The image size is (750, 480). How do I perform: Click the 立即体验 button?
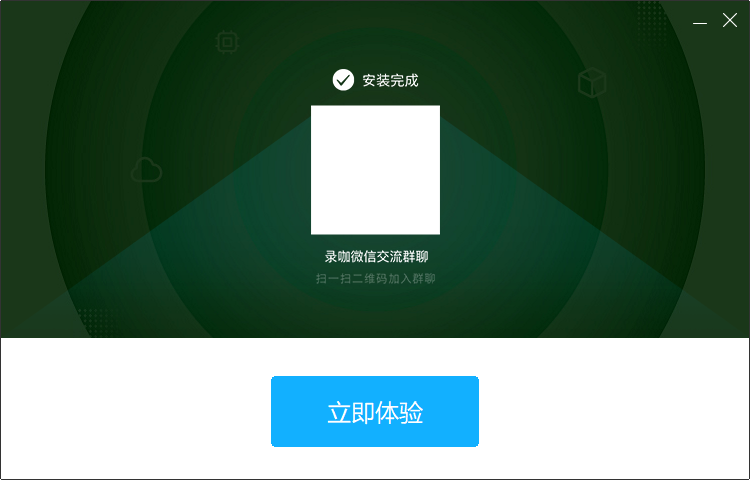tap(375, 411)
